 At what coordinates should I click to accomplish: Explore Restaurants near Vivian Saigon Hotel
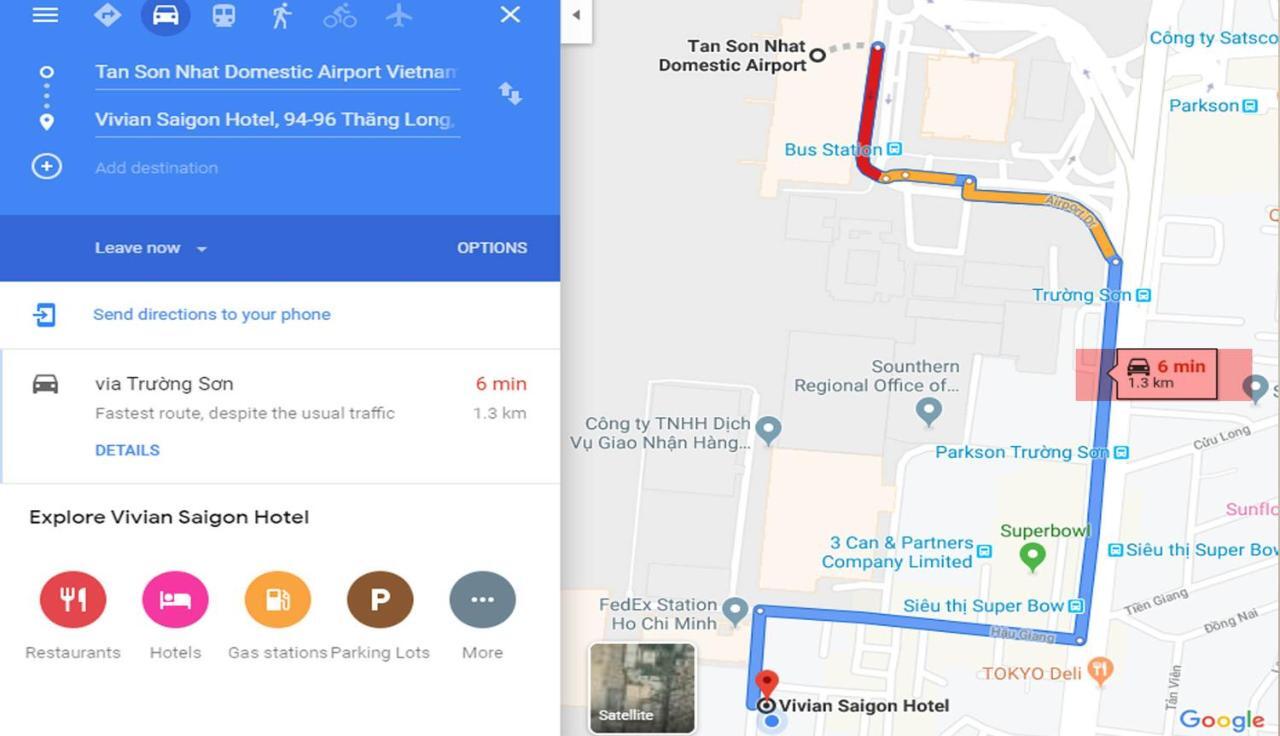click(72, 600)
